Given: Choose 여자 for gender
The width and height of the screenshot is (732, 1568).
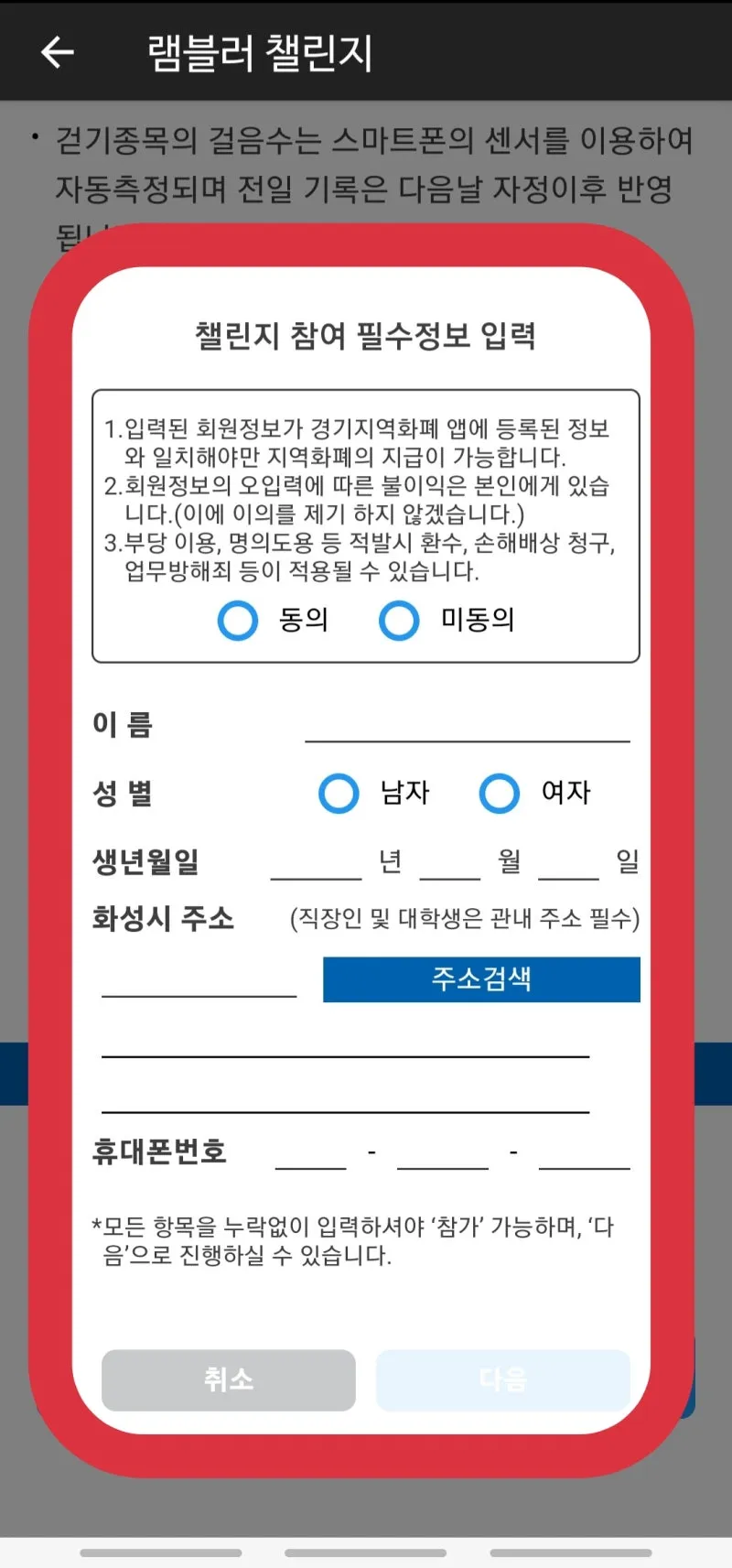Looking at the screenshot, I should (500, 793).
